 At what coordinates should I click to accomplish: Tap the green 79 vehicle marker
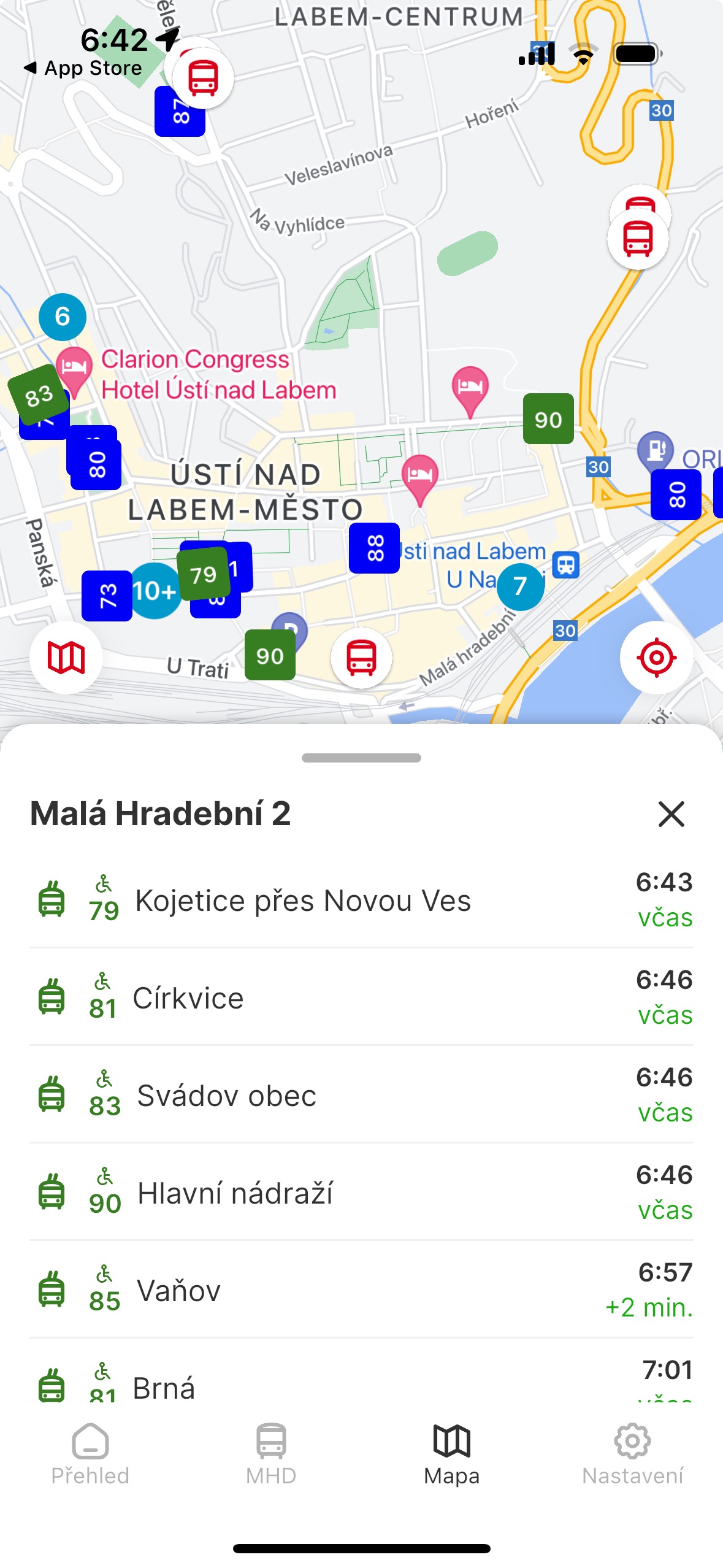click(204, 574)
